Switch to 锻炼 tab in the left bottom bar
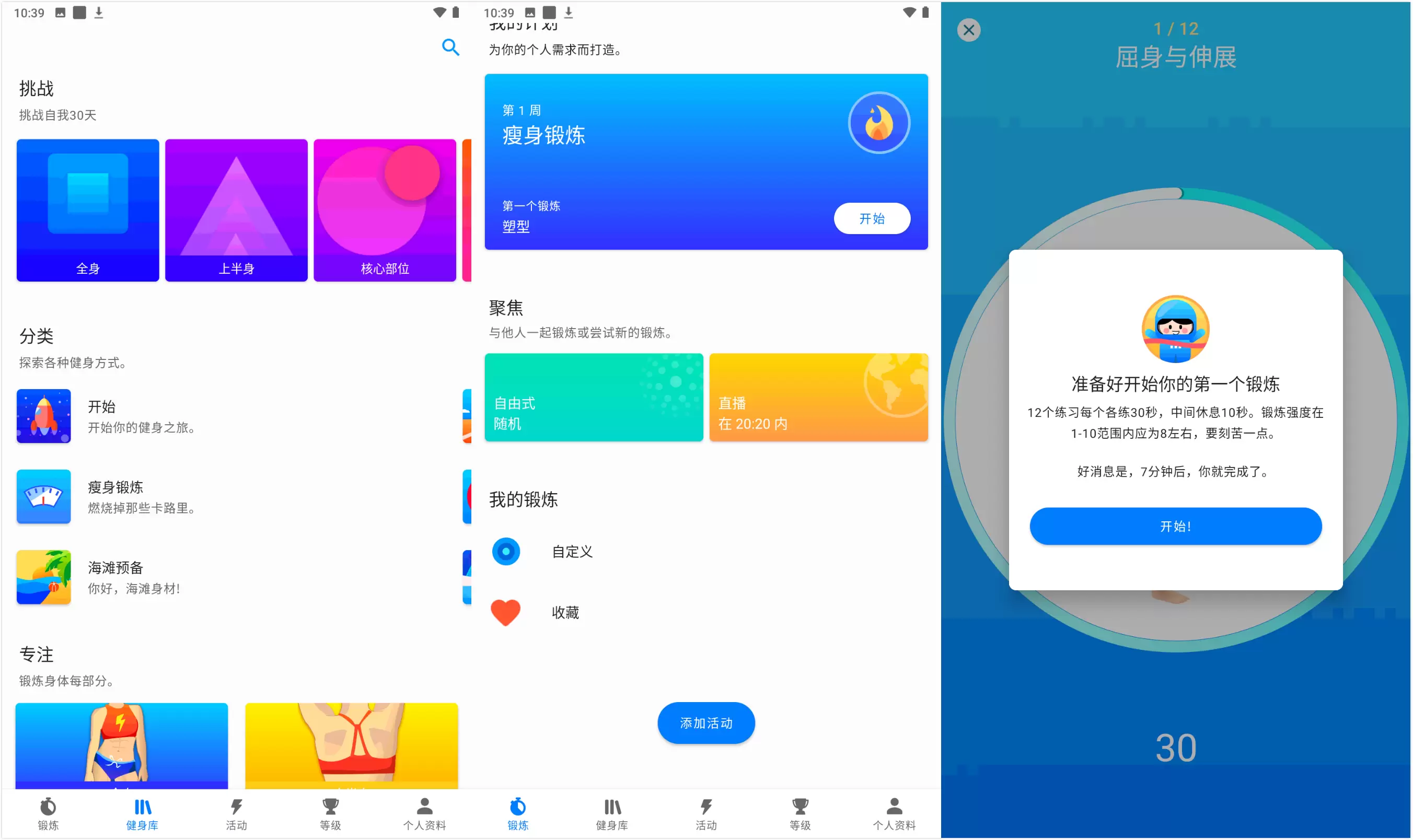This screenshot has width=1413, height=840. (48, 813)
